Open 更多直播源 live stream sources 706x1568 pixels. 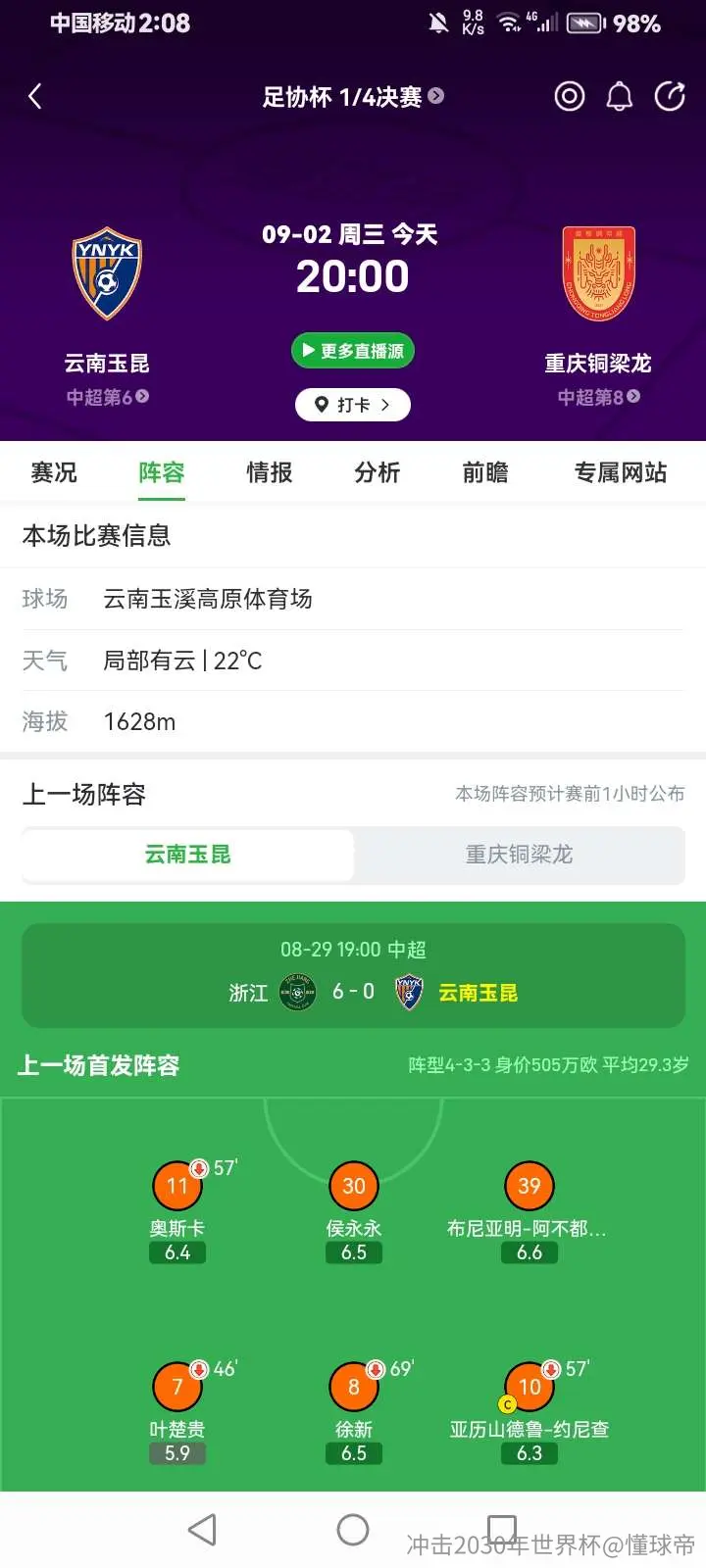pos(353,351)
